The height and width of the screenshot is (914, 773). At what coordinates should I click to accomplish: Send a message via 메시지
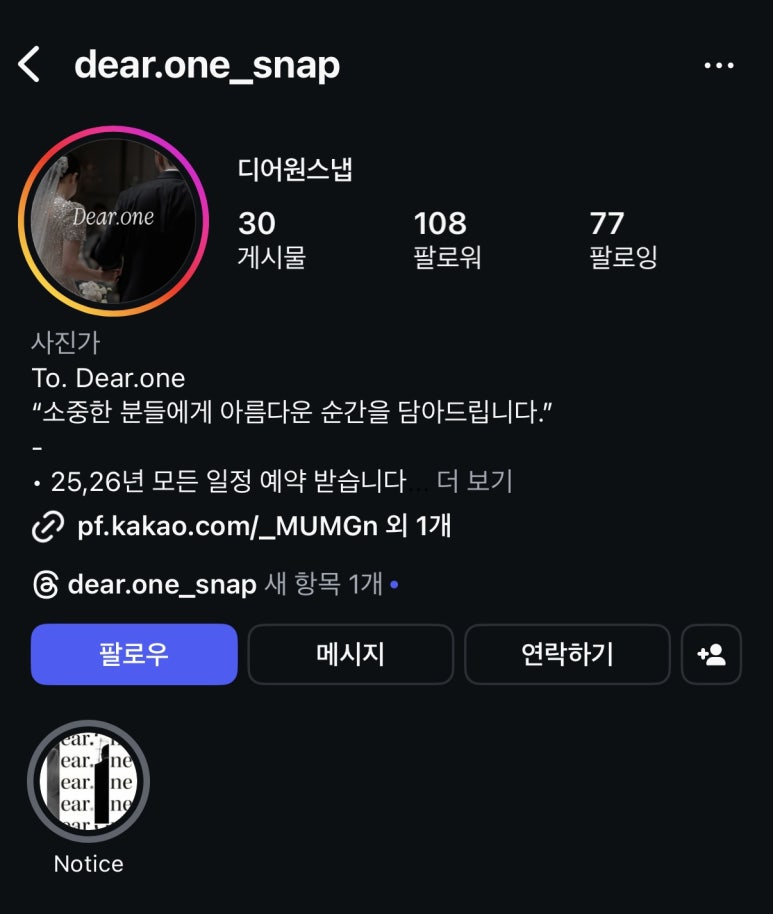tap(350, 654)
